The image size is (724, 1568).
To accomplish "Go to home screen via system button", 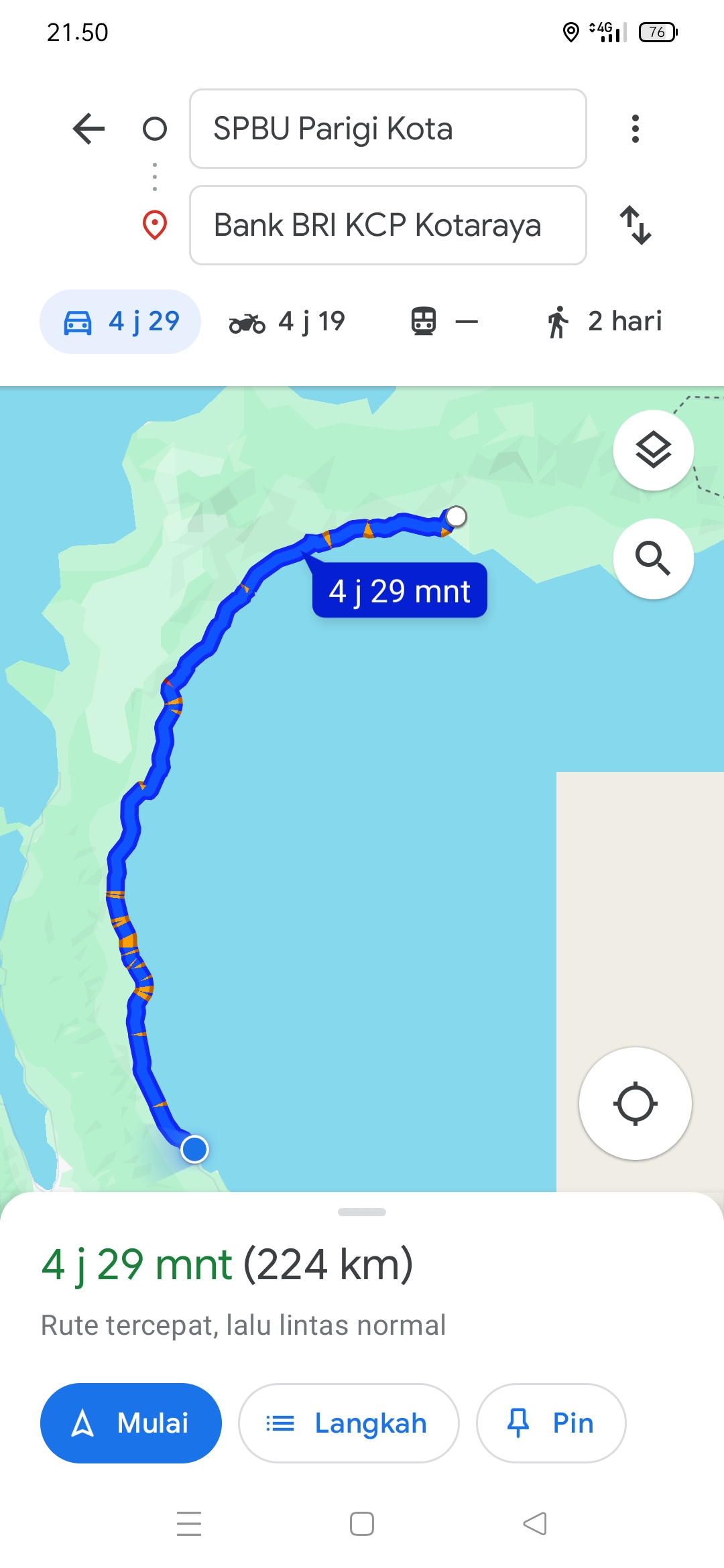I will pos(362,1524).
